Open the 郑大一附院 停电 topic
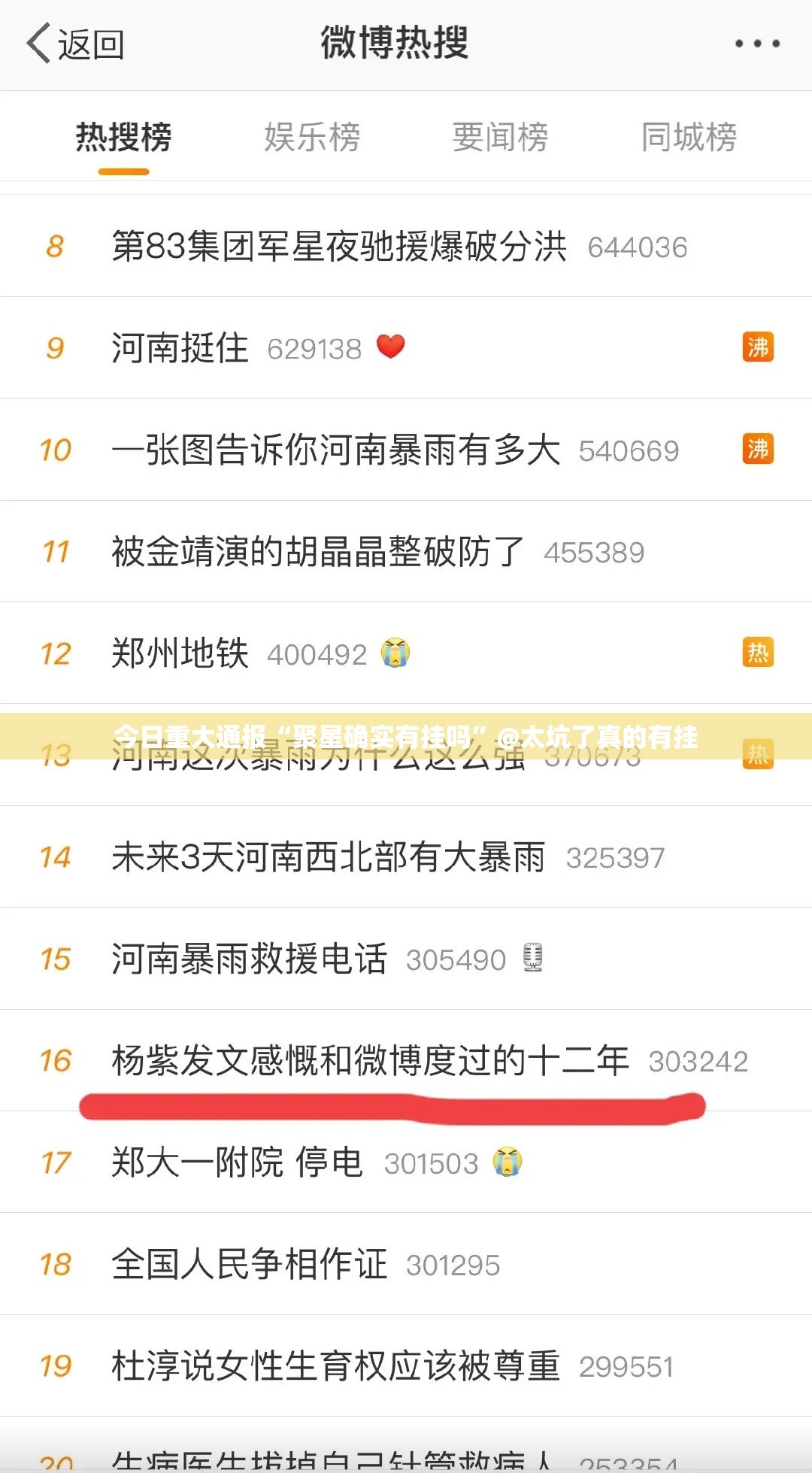 (237, 1163)
